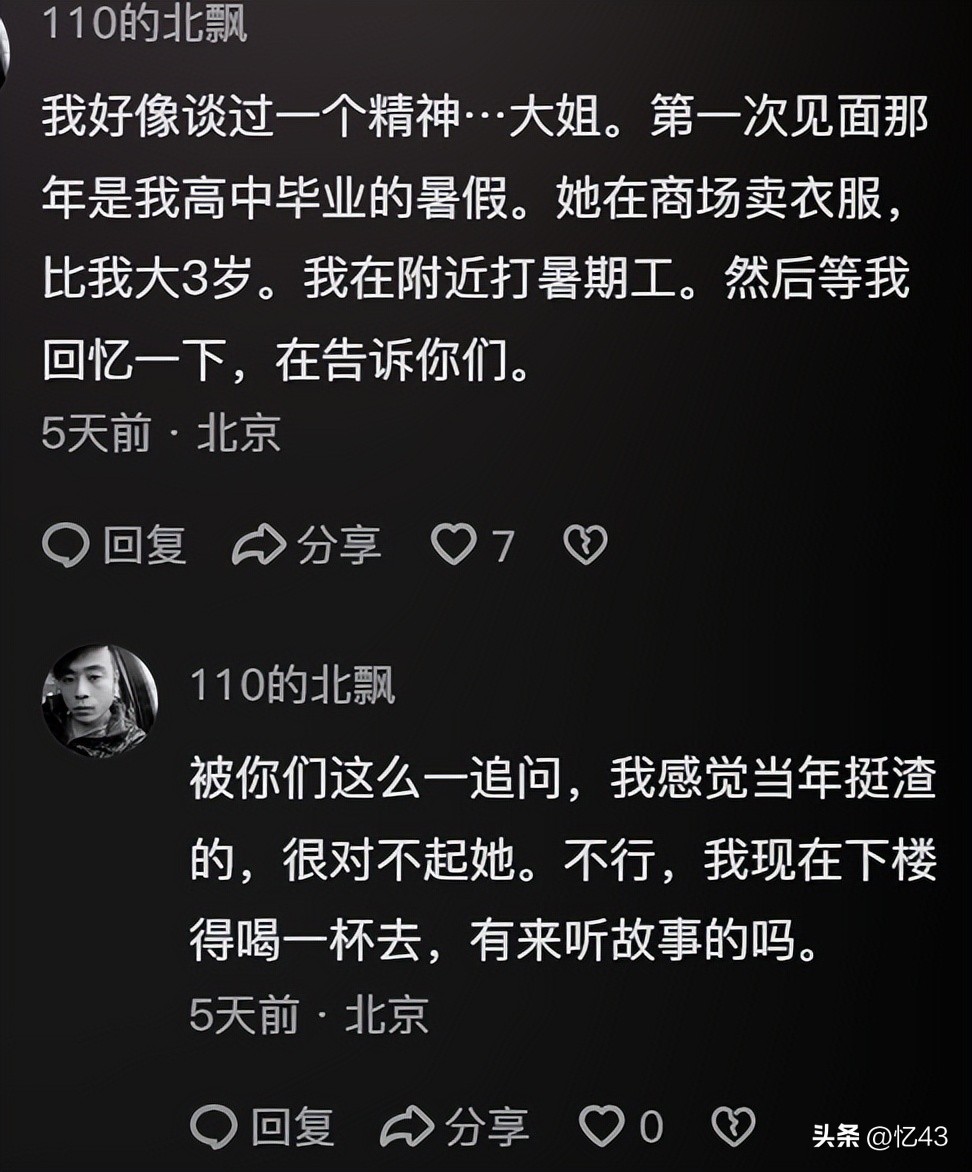This screenshot has height=1172, width=972.
Task: Like the comment showing 0 likes
Action: point(602,1127)
